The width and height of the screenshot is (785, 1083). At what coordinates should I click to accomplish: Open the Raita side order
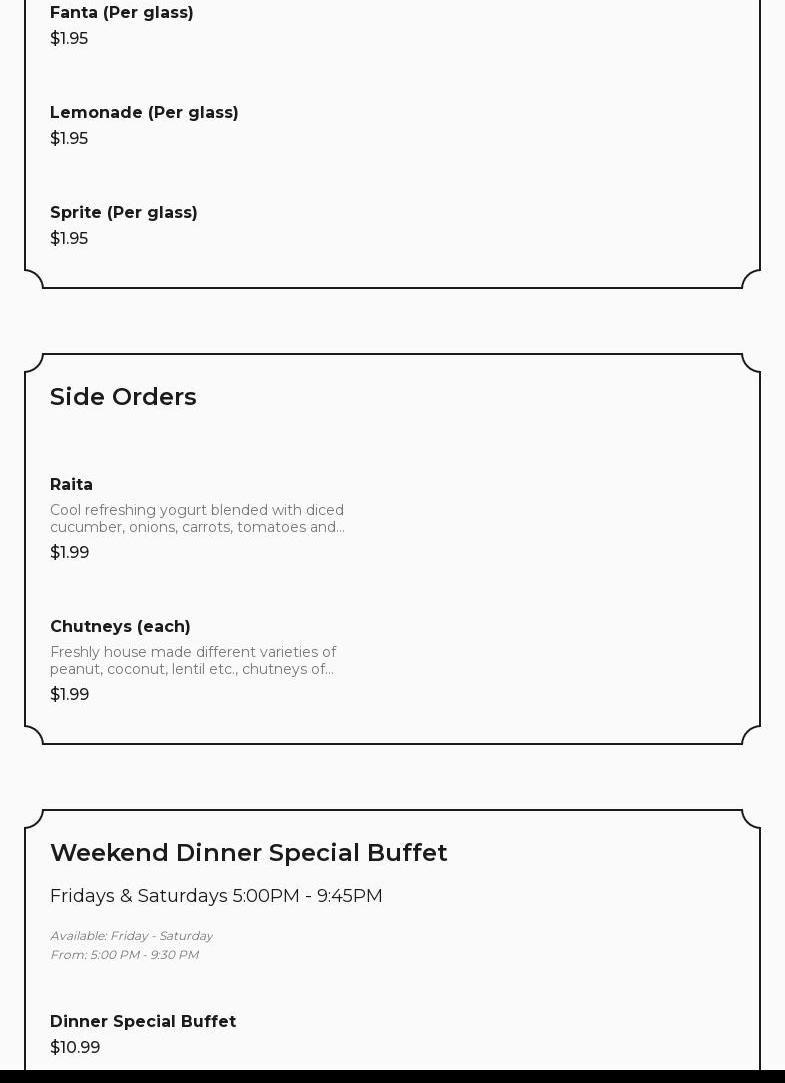[72, 485]
